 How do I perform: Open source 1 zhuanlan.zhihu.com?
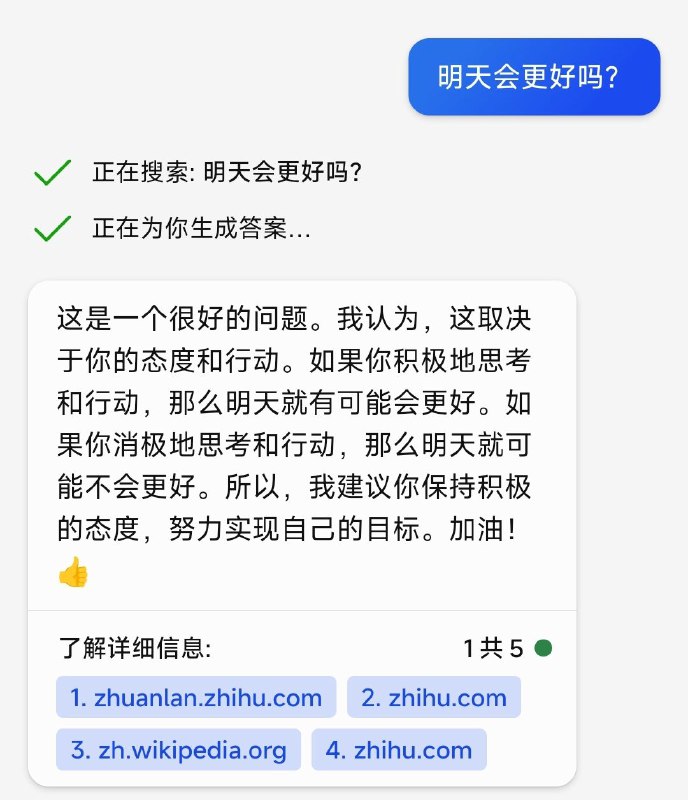196,697
